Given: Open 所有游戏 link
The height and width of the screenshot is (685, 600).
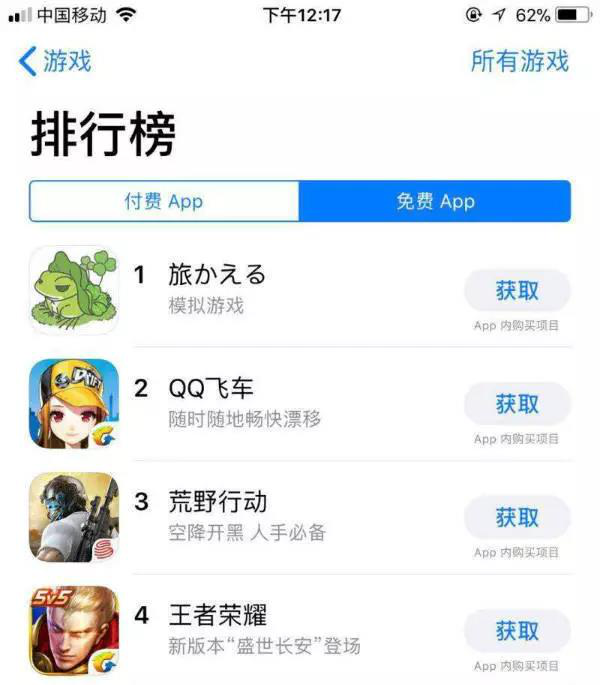Looking at the screenshot, I should [519, 61].
